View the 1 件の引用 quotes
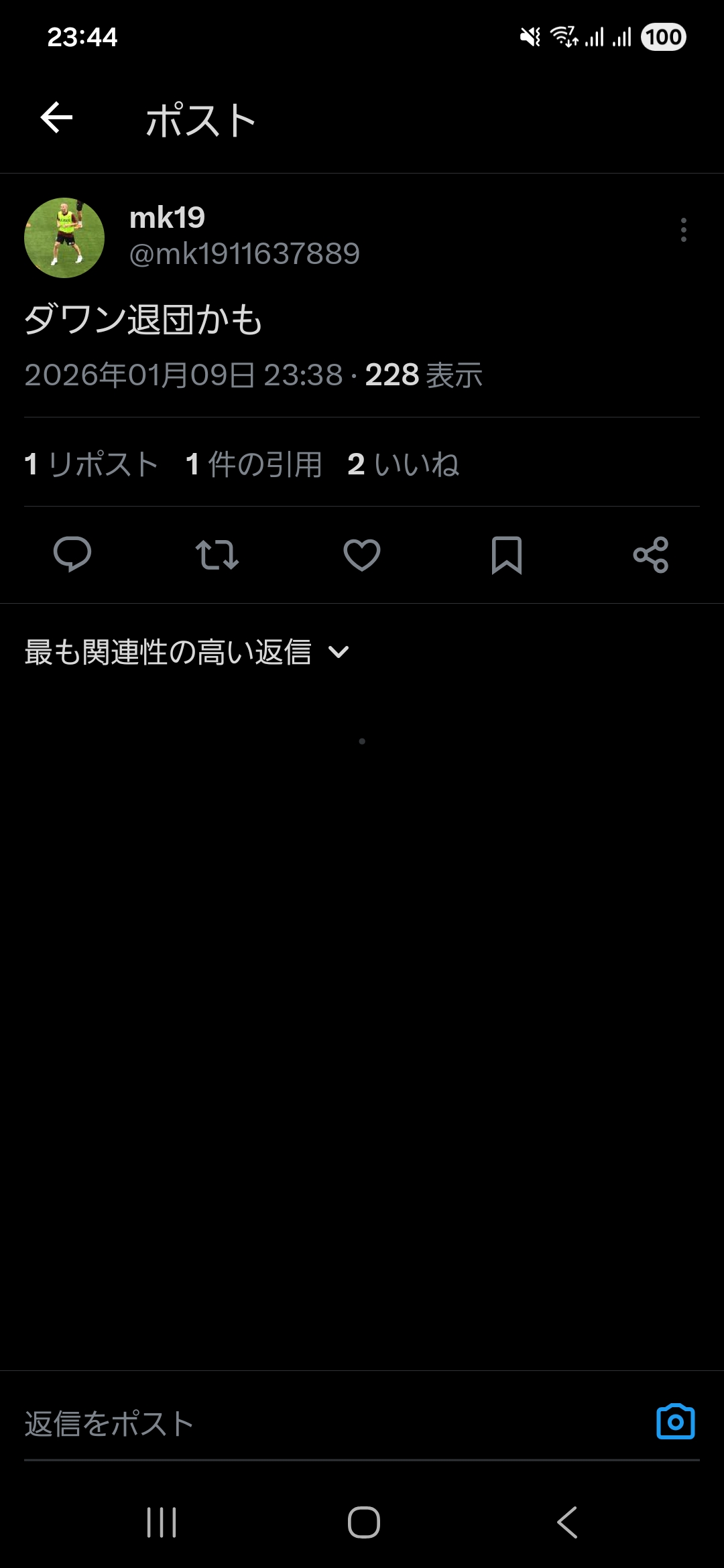 254,464
